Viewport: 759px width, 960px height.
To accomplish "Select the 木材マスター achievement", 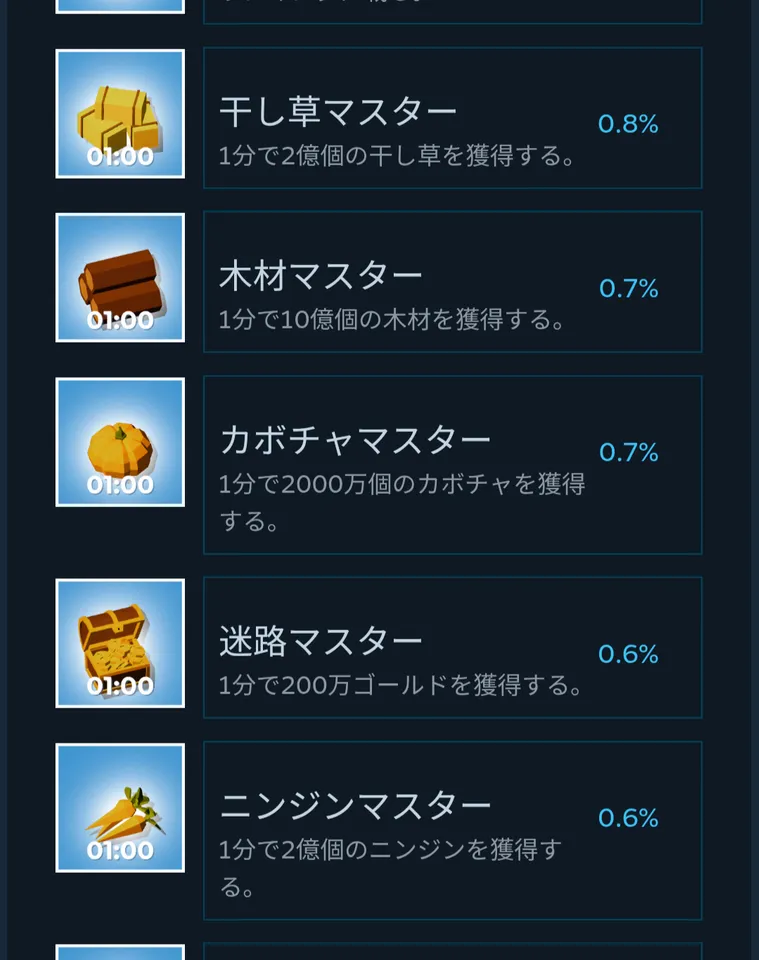I will pos(452,282).
